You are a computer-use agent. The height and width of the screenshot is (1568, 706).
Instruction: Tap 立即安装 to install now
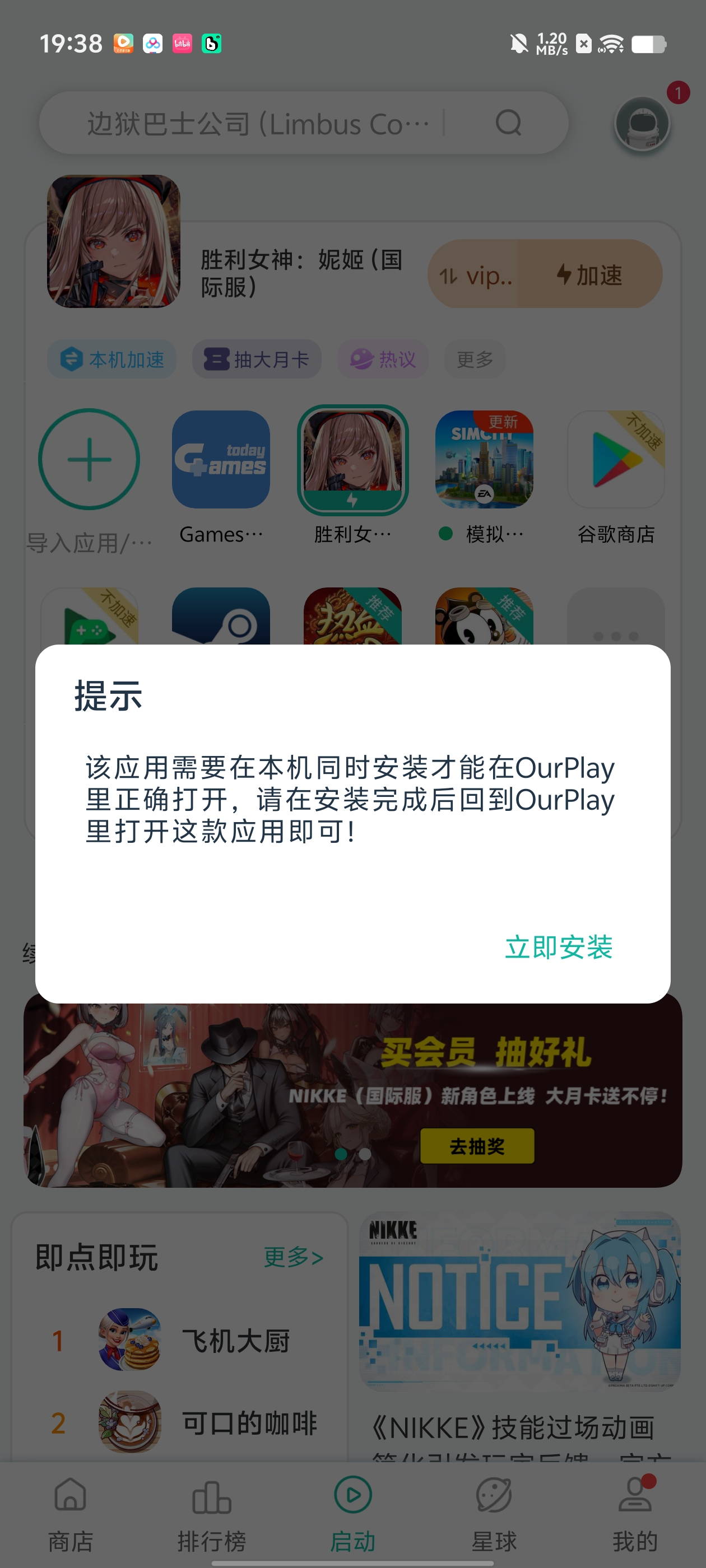(558, 947)
